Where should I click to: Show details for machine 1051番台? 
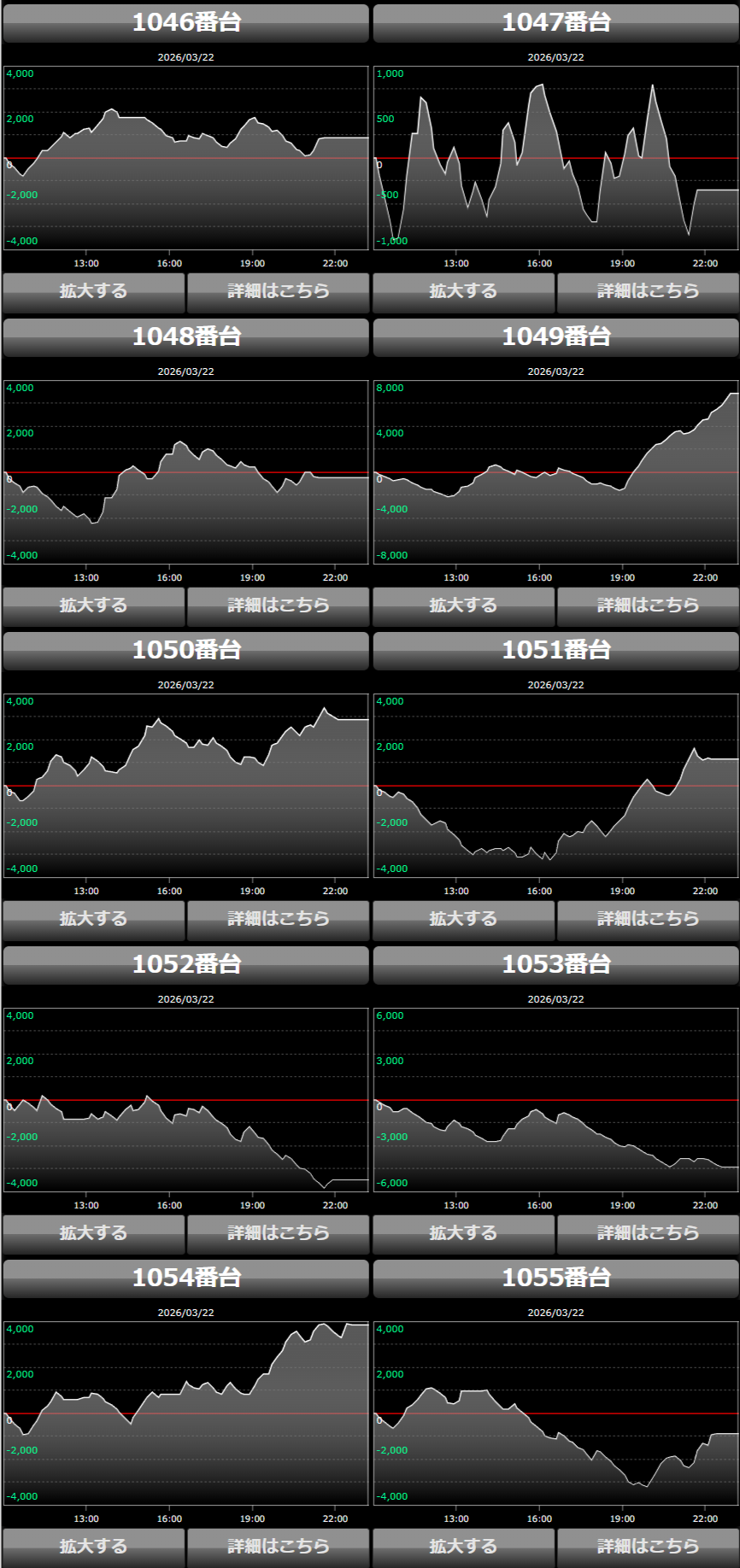pyautogui.click(x=648, y=919)
